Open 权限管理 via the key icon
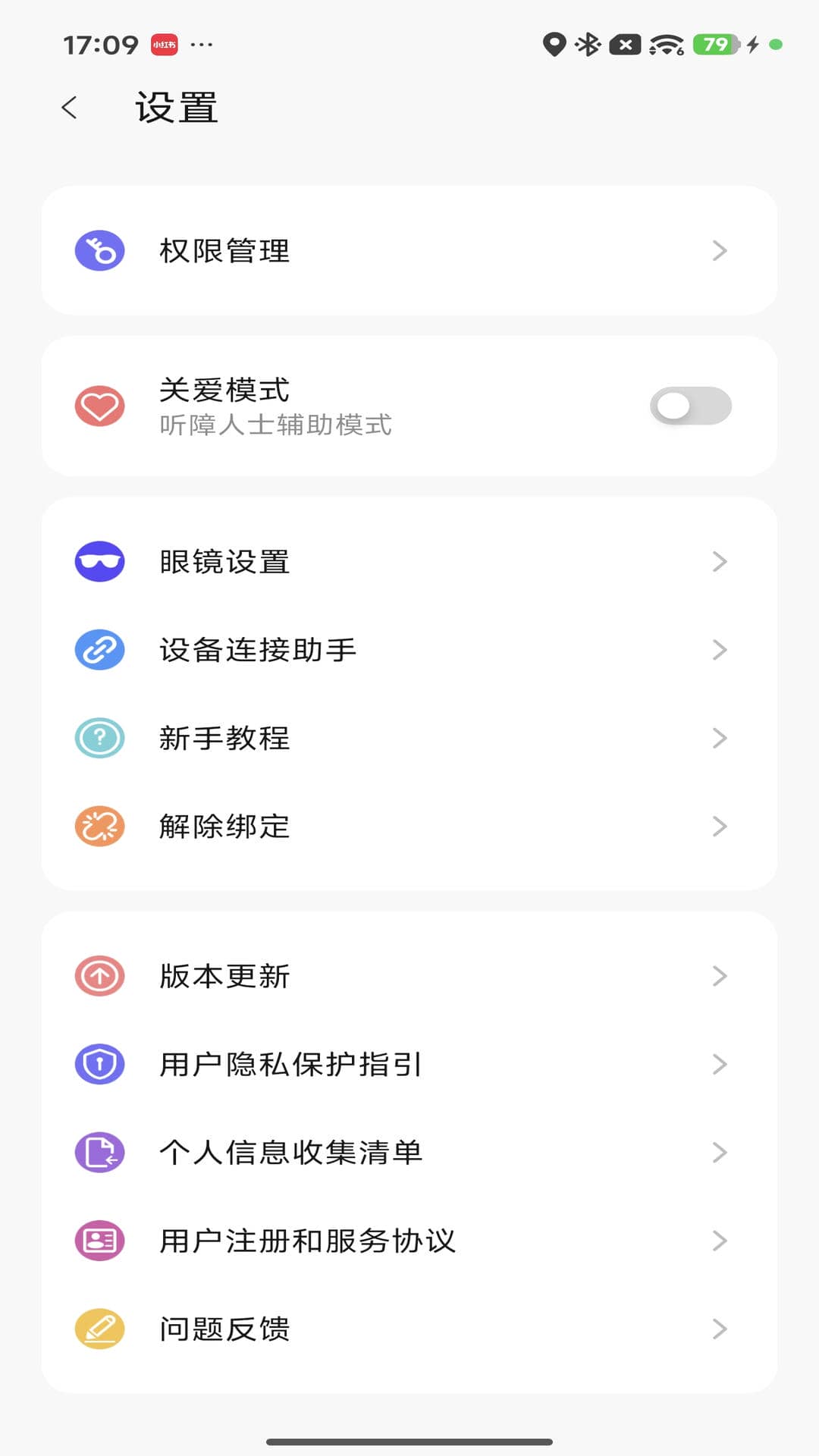Image resolution: width=819 pixels, height=1456 pixels. pos(99,250)
